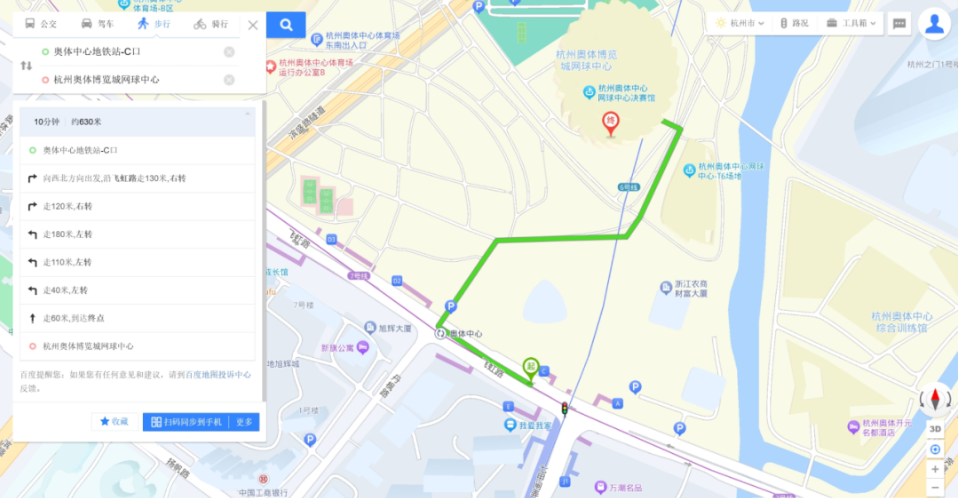The image size is (958, 498).
Task: Clear the start point 奥体中心地铁站-C口
Action: tap(229, 52)
